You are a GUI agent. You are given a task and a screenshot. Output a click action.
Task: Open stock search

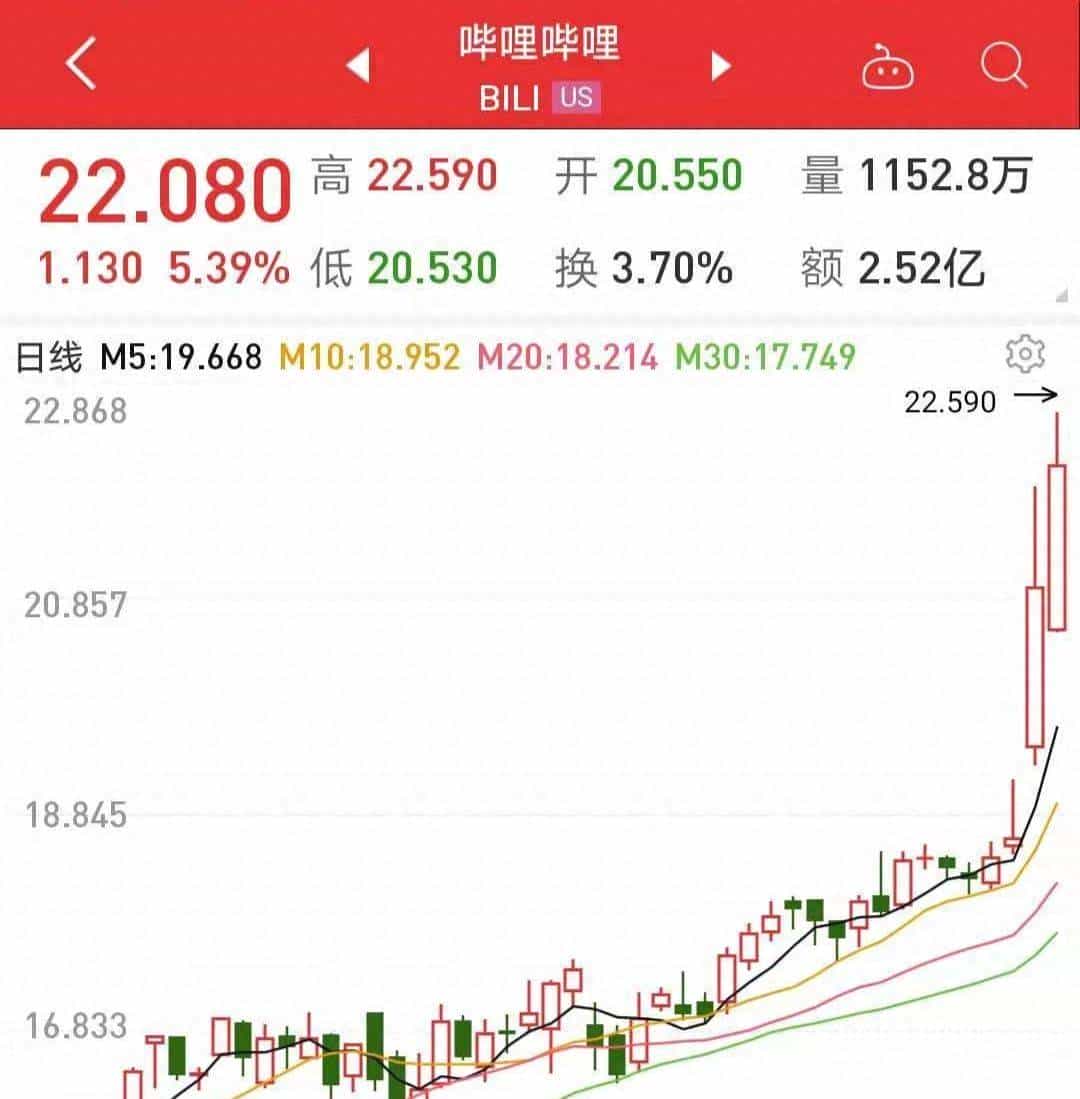pyautogui.click(x=1003, y=66)
